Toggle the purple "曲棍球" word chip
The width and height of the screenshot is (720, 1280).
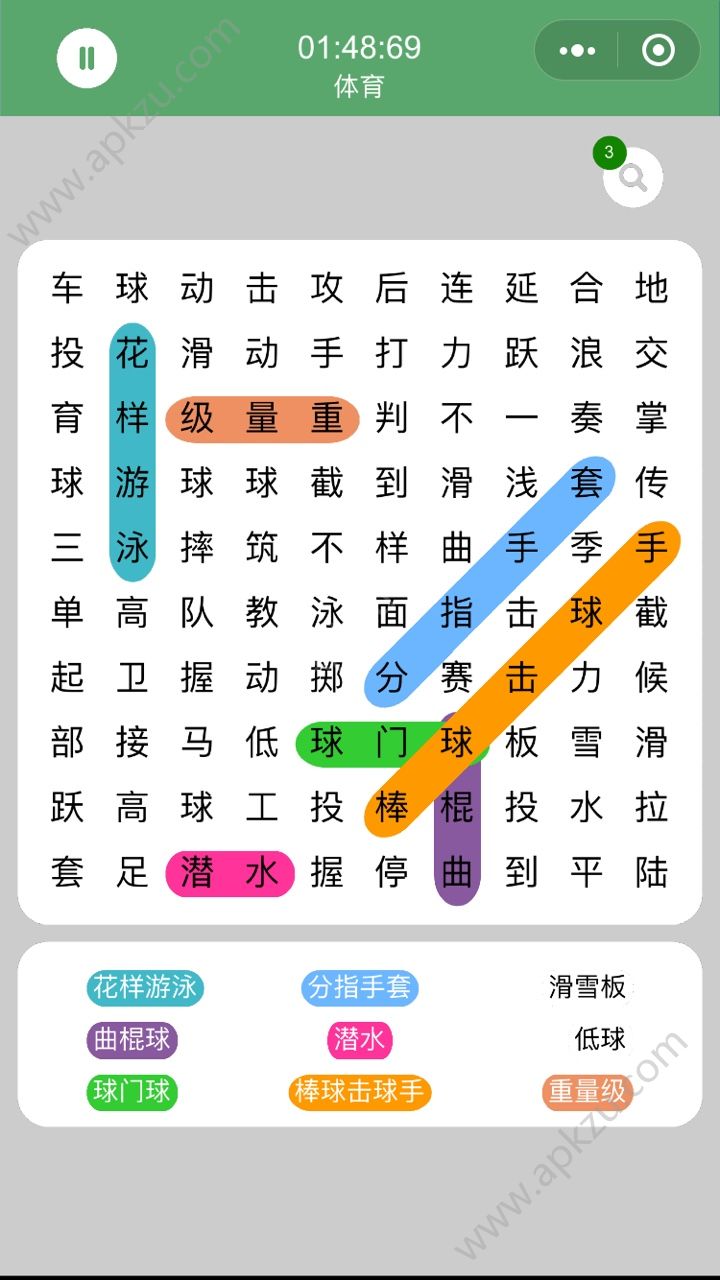131,1040
